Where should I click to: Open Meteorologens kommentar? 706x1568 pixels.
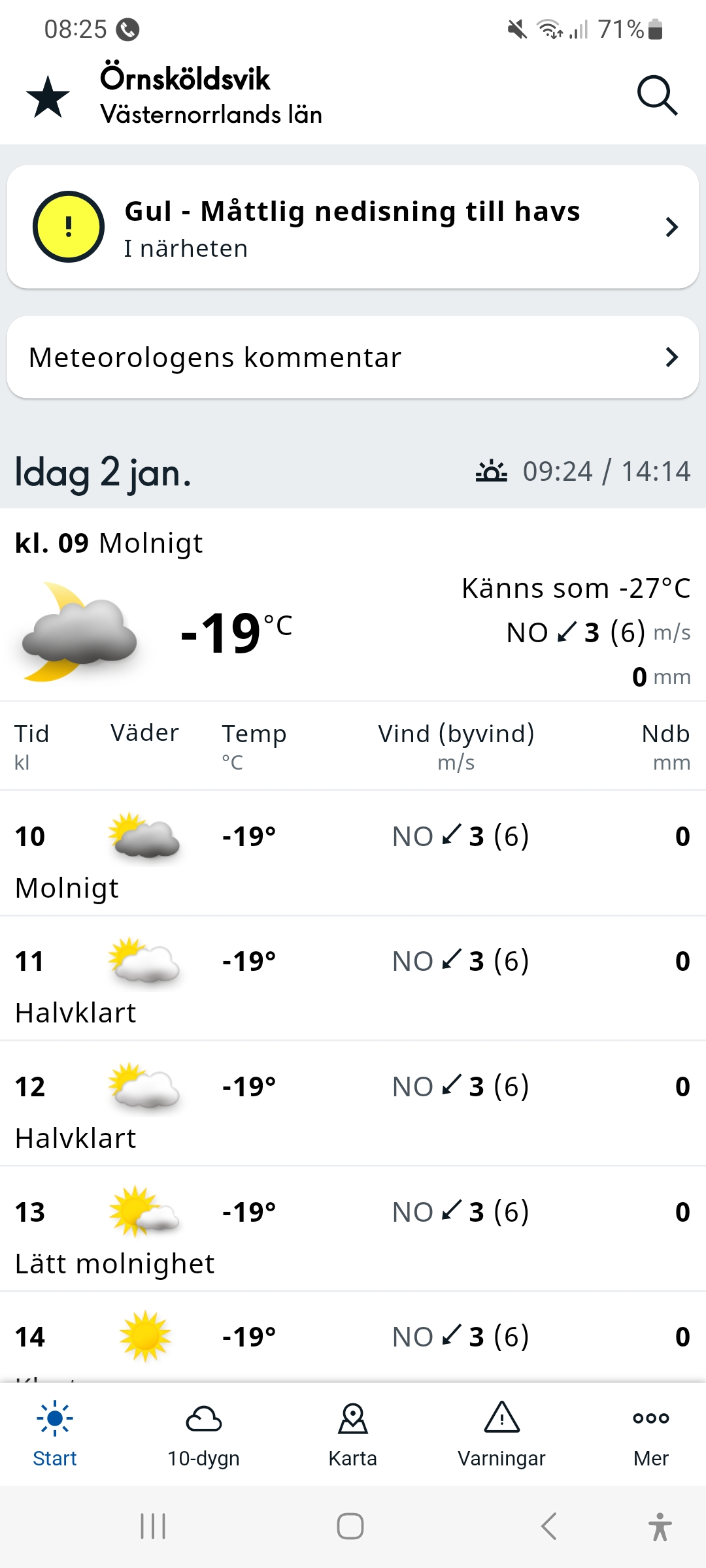point(353,357)
